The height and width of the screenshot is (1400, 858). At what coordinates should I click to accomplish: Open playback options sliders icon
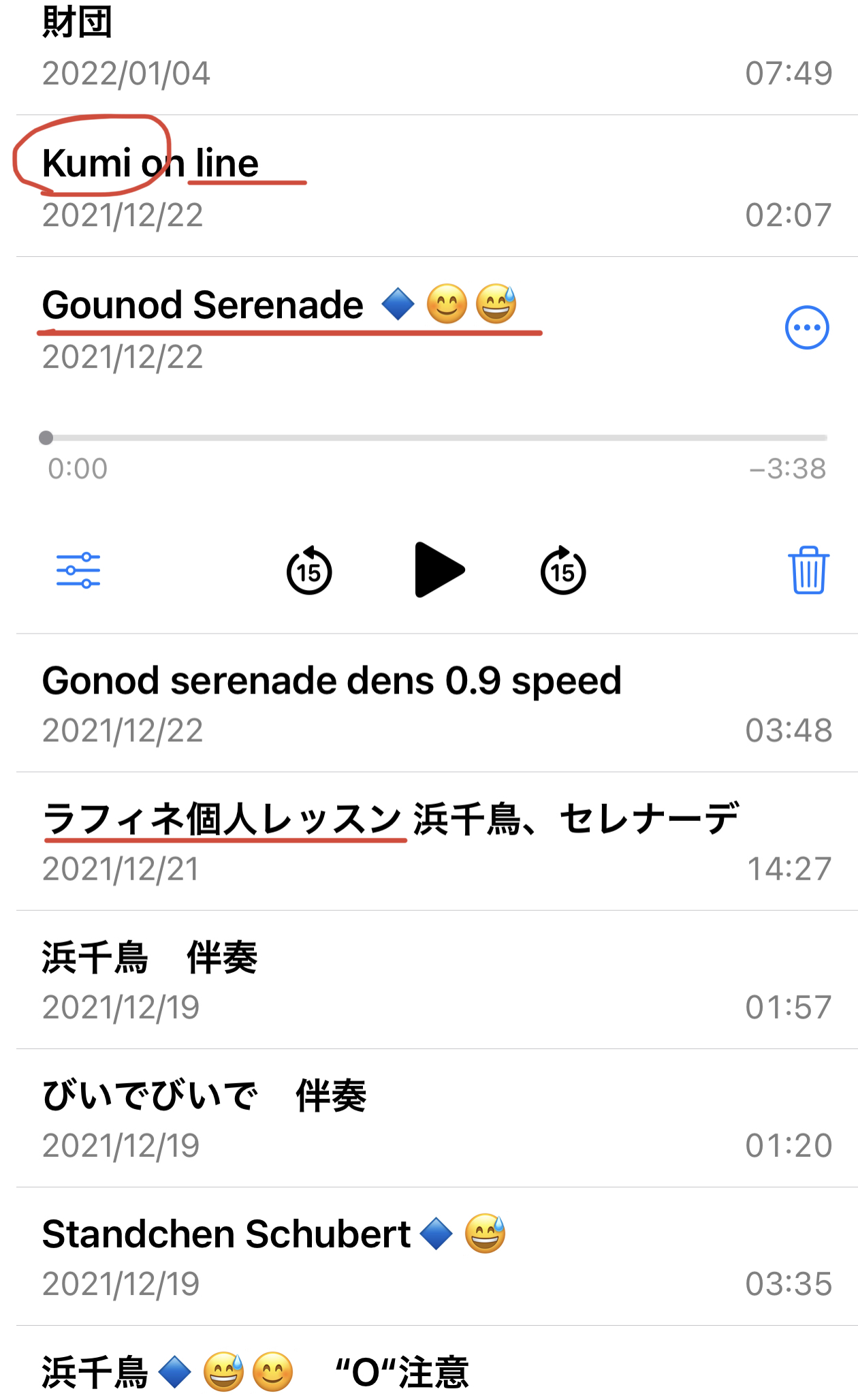point(78,570)
